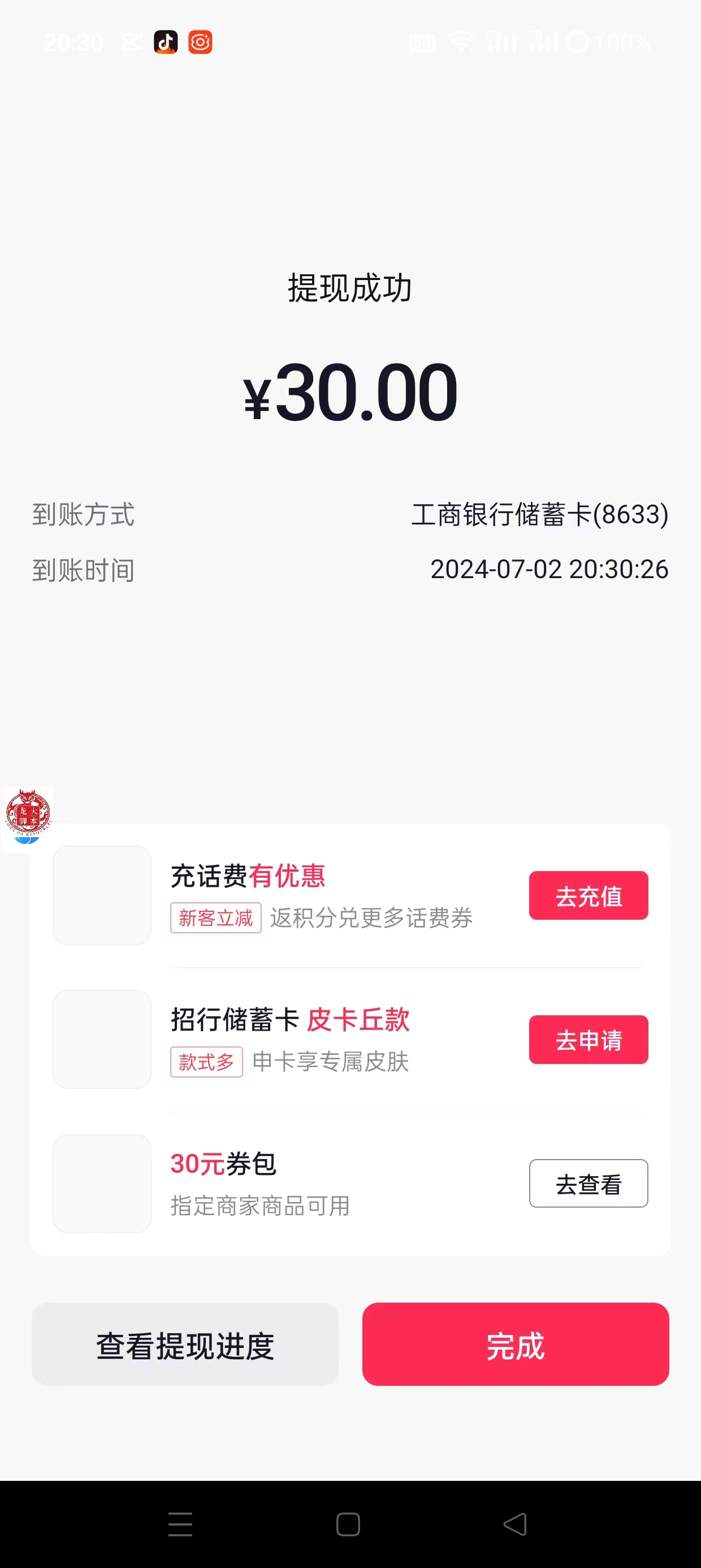
Task: Tap the 30元券包 thumbnail image
Action: pos(102,1182)
